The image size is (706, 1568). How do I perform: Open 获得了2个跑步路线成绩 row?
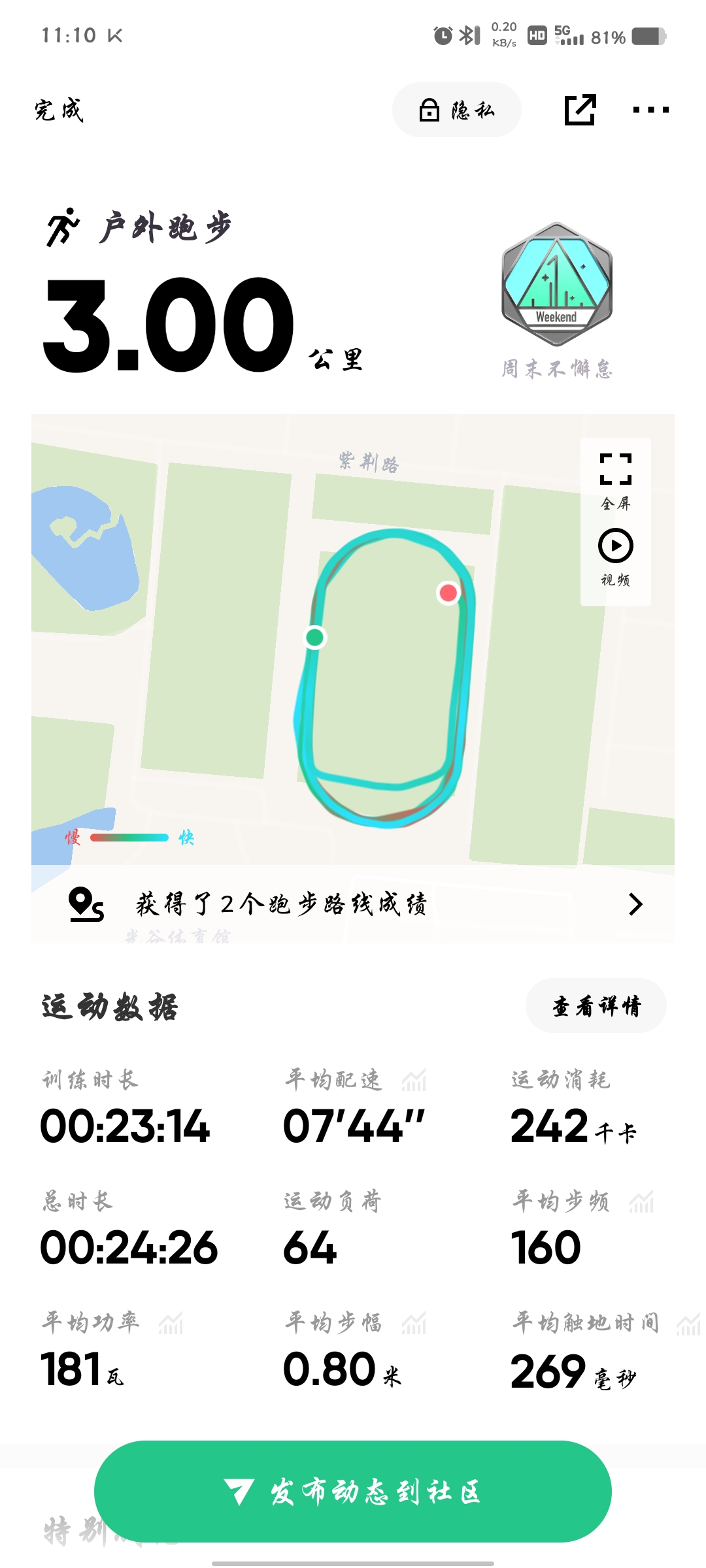click(x=353, y=904)
